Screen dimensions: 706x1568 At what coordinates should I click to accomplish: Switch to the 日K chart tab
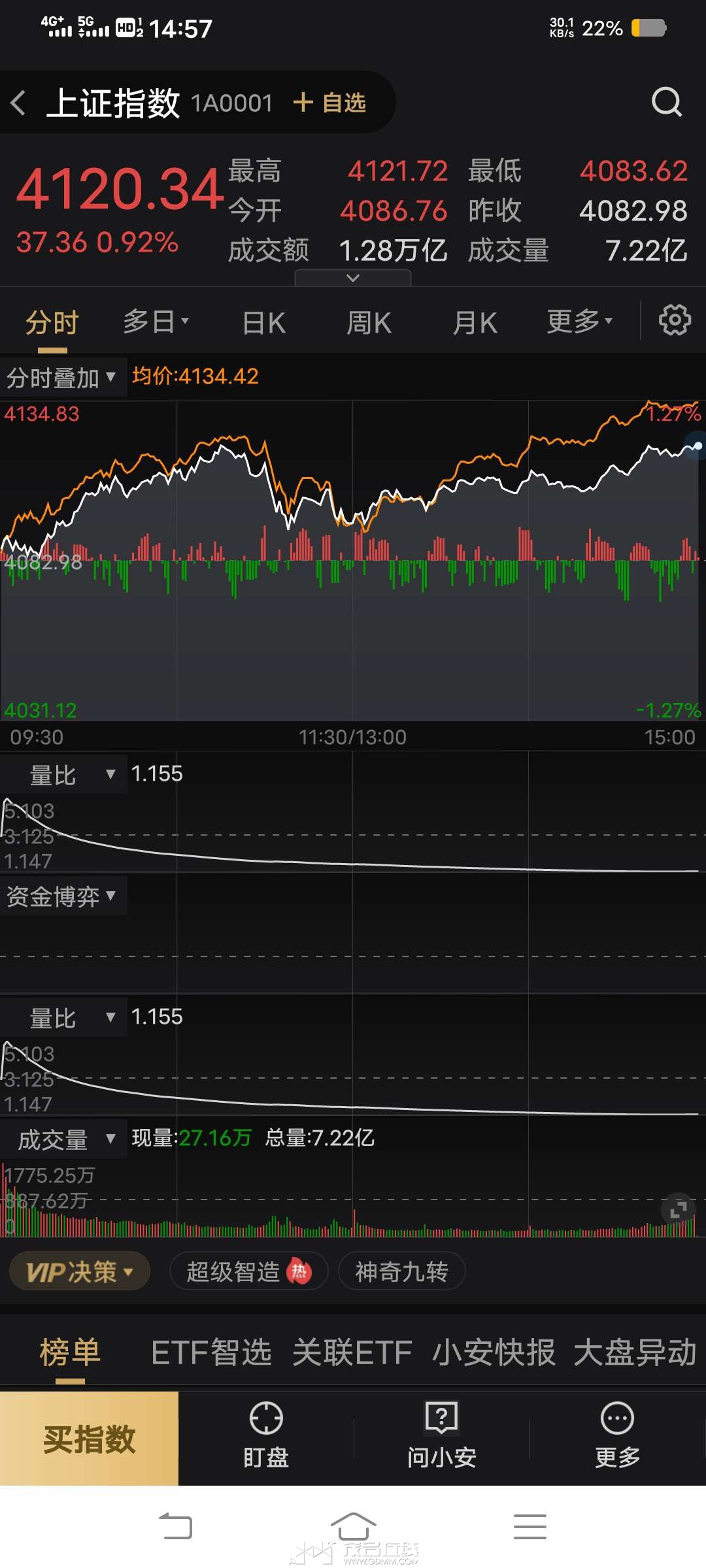coord(263,323)
